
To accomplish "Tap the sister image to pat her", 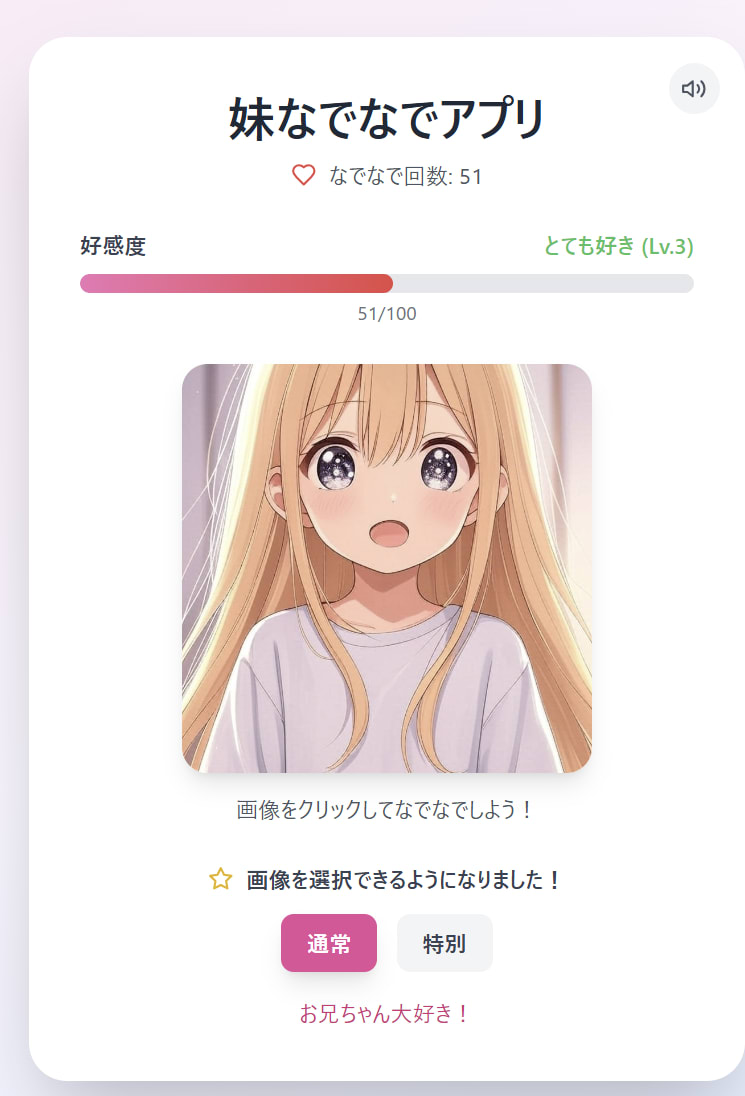I will (387, 568).
